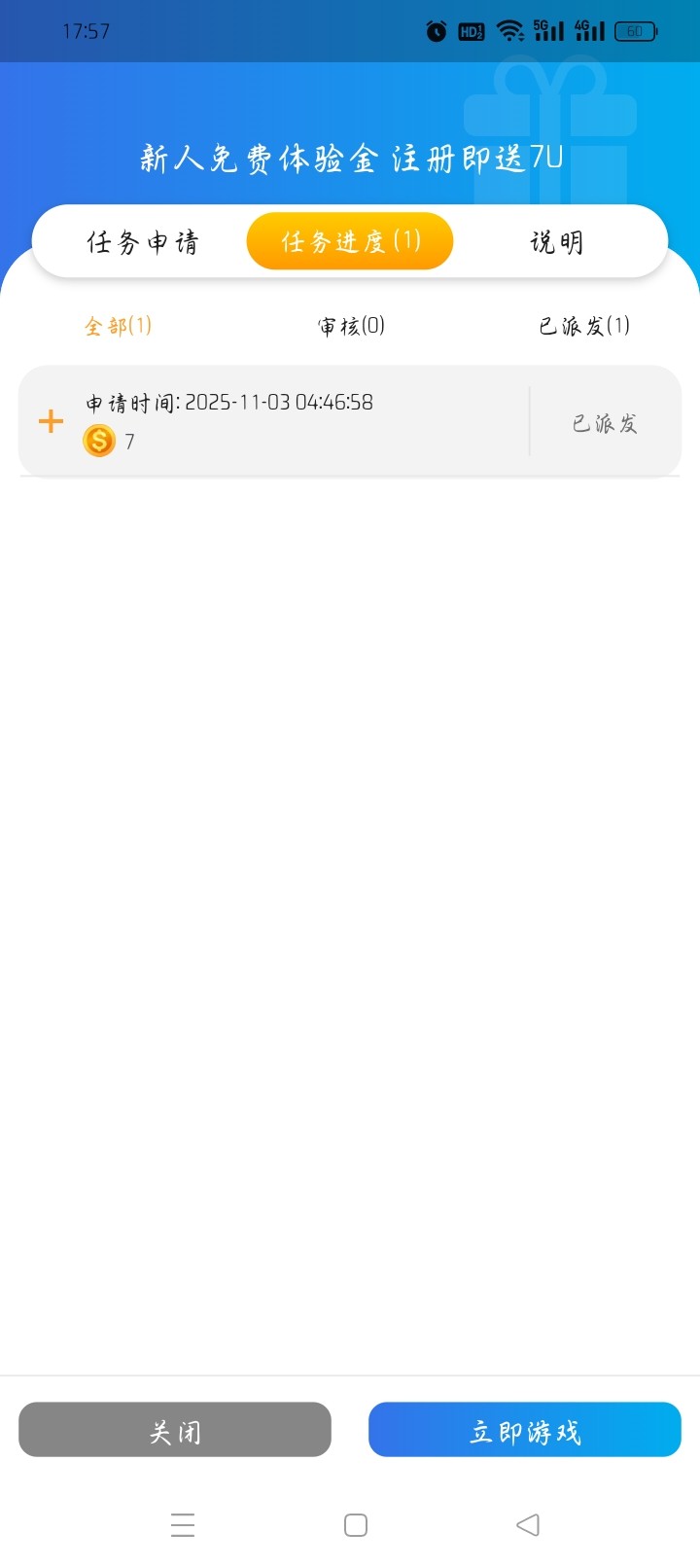This screenshot has height=1568, width=700.
Task: Switch to the 任务申请 tab
Action: pyautogui.click(x=142, y=241)
